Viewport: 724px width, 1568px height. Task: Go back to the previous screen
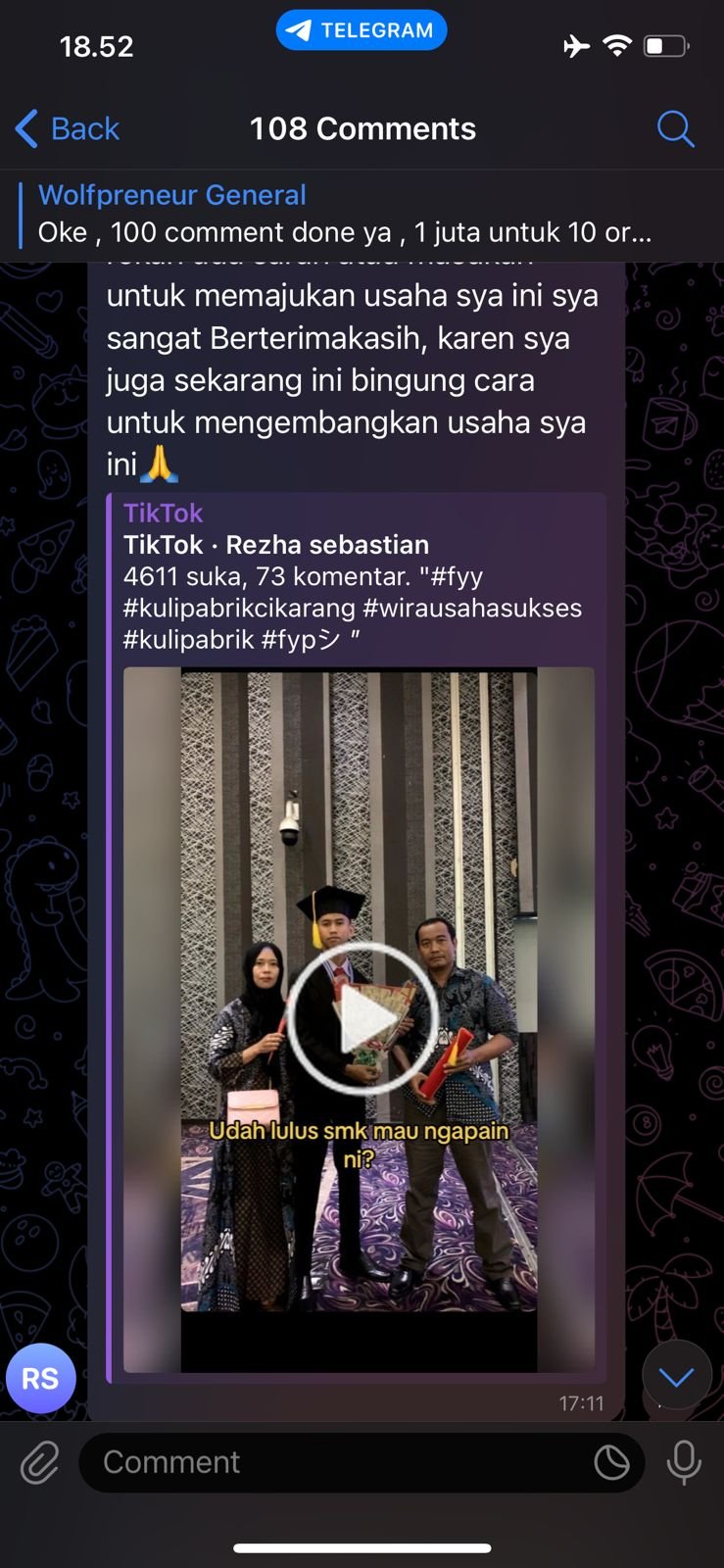pos(67,128)
